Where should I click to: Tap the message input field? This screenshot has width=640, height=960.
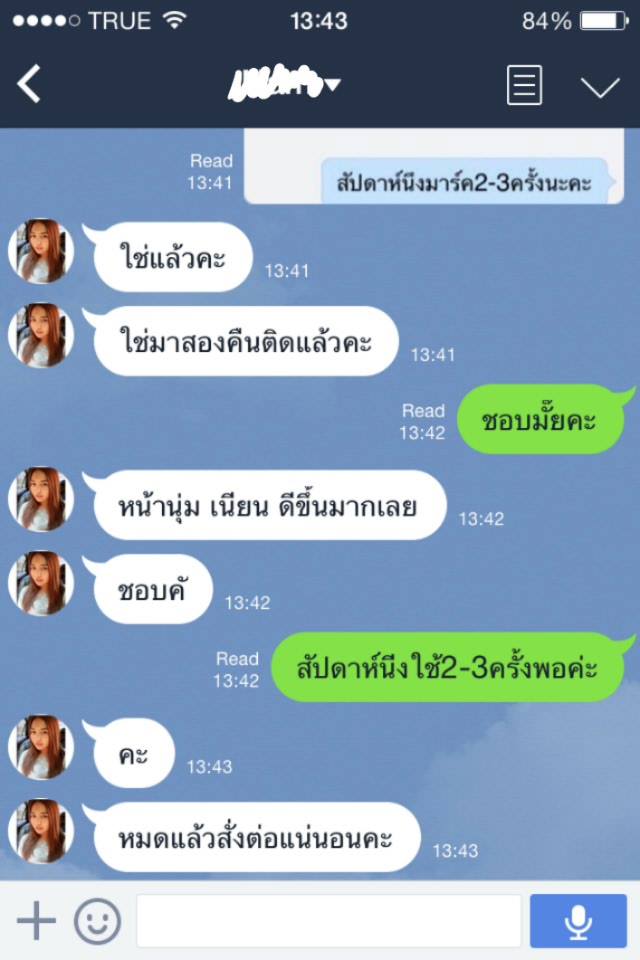328,920
